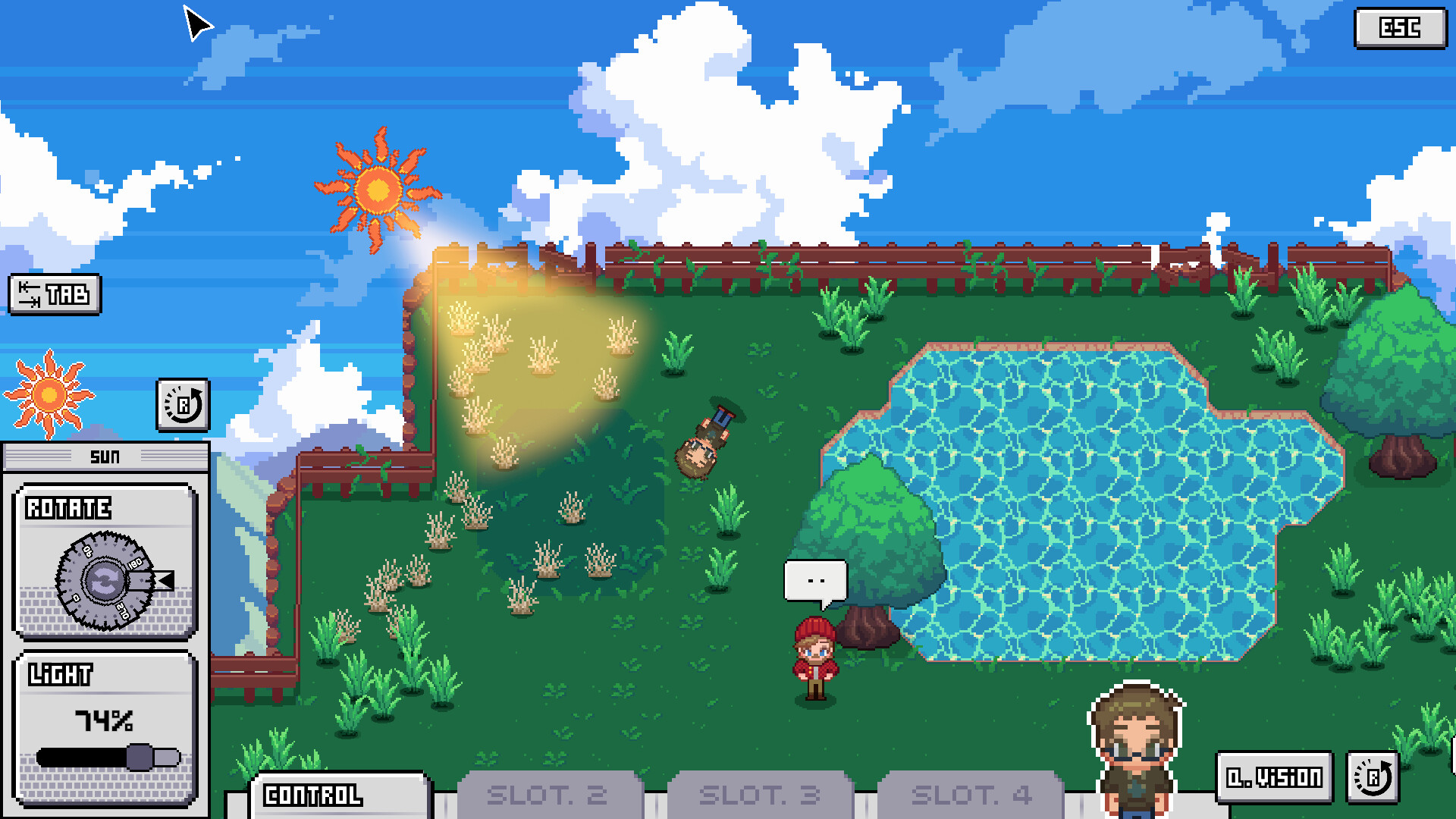1456x819 pixels.
Task: Reset the sun panel with the R icon
Action: [x=183, y=405]
